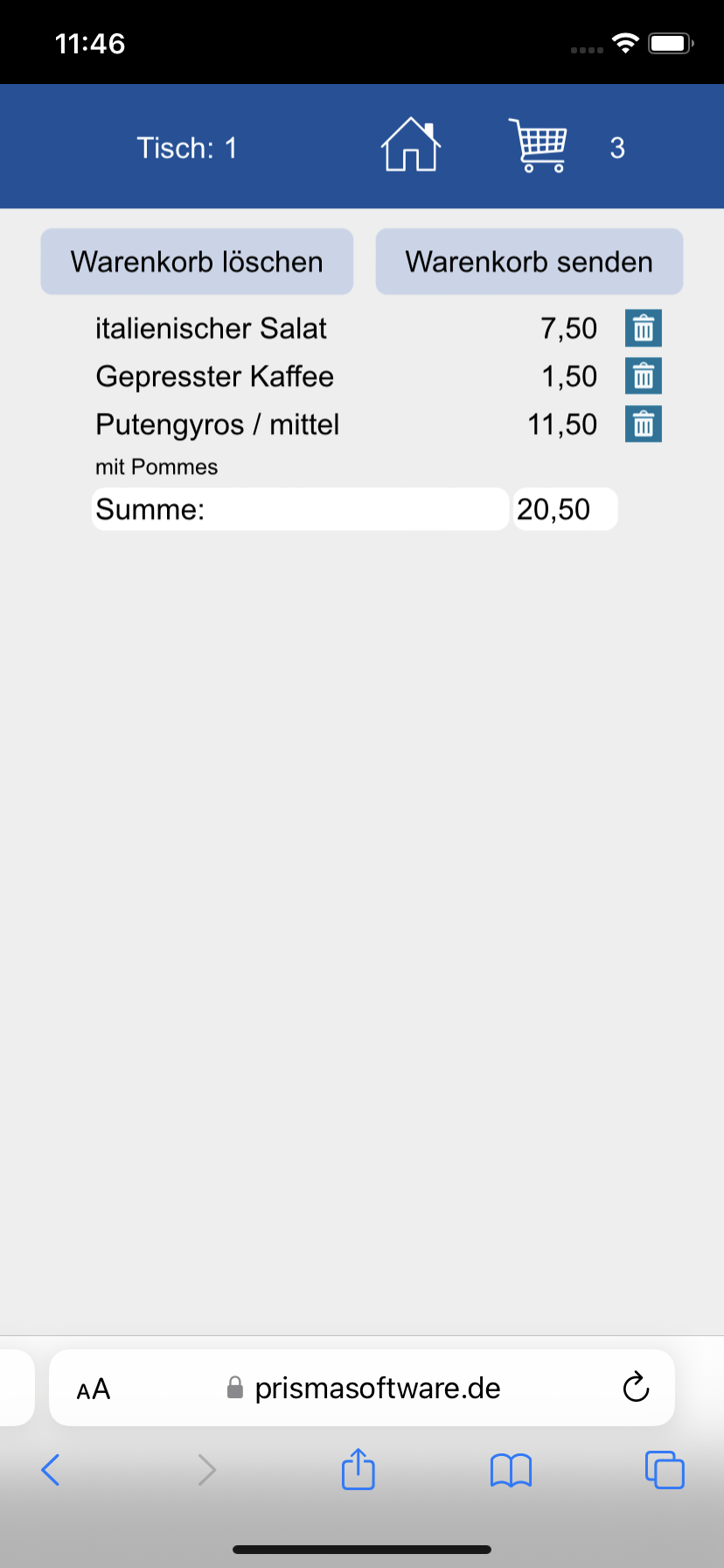724x1568 pixels.
Task: Open the shopping cart icon
Action: pyautogui.click(x=538, y=145)
